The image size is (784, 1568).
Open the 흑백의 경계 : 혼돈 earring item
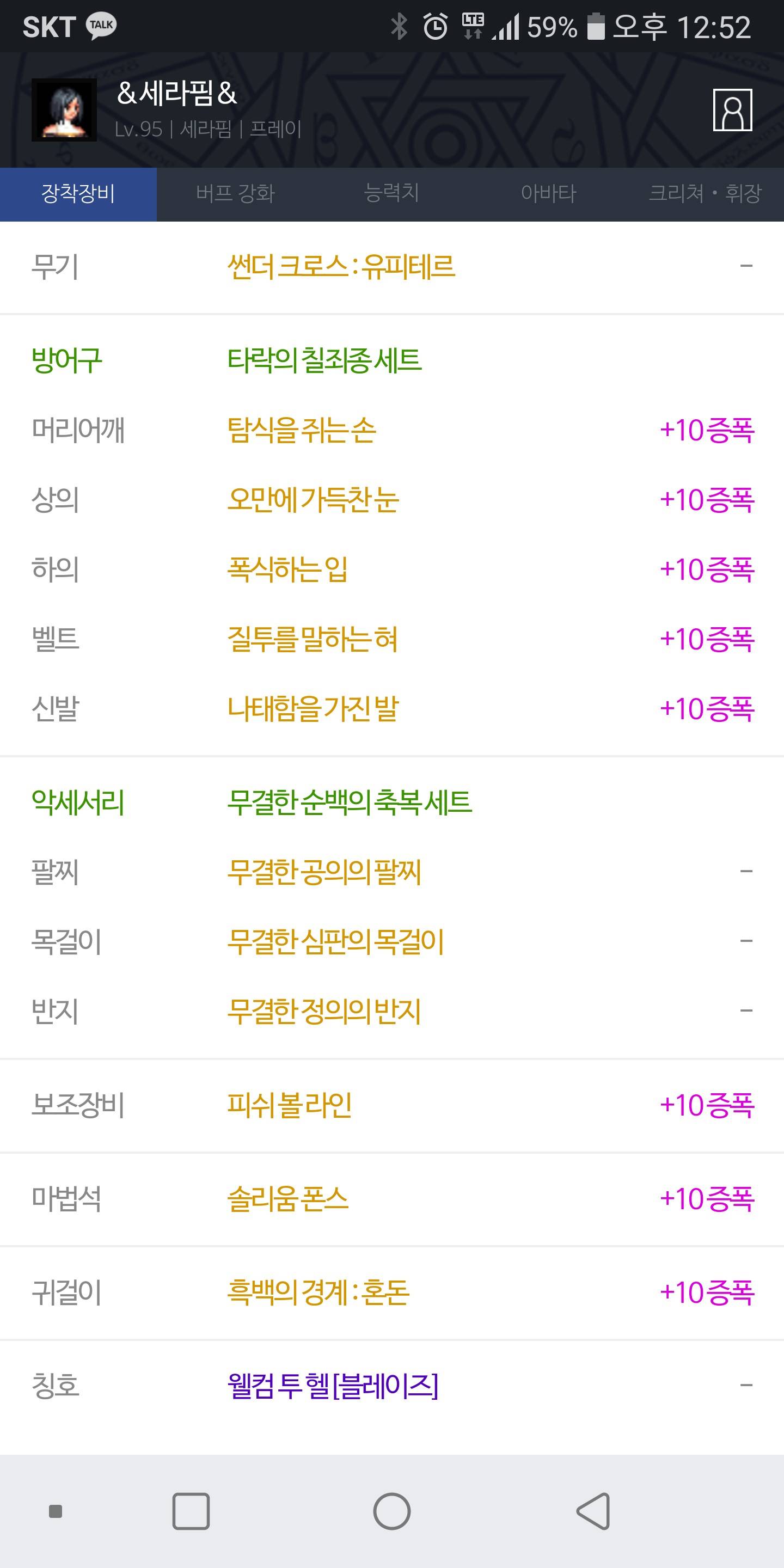[x=318, y=1293]
